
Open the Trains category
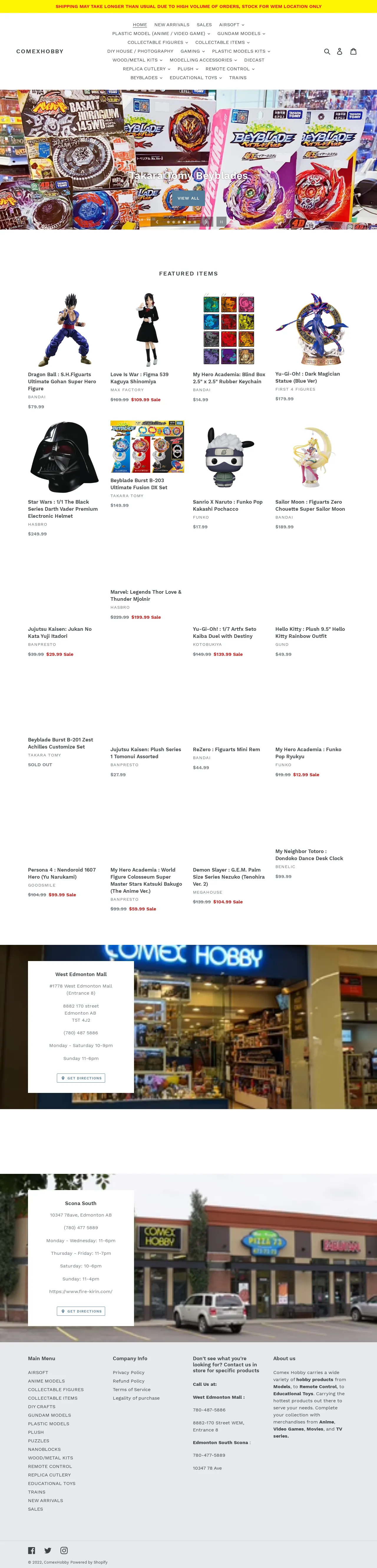(x=237, y=78)
